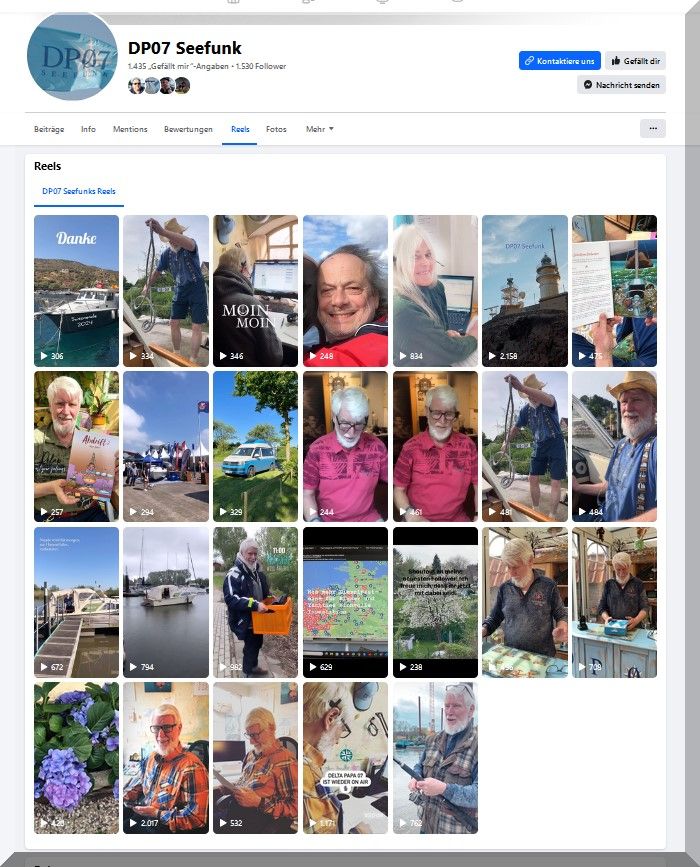Open the three-dot overflow menu
Image resolution: width=700 pixels, height=867 pixels.
pos(652,128)
